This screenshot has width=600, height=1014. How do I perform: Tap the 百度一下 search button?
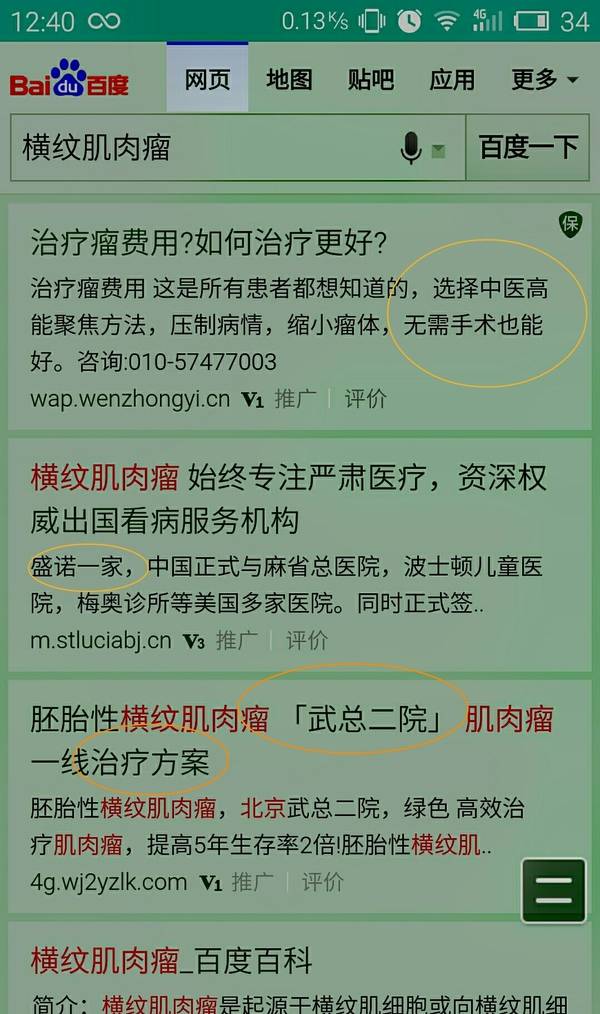(528, 147)
